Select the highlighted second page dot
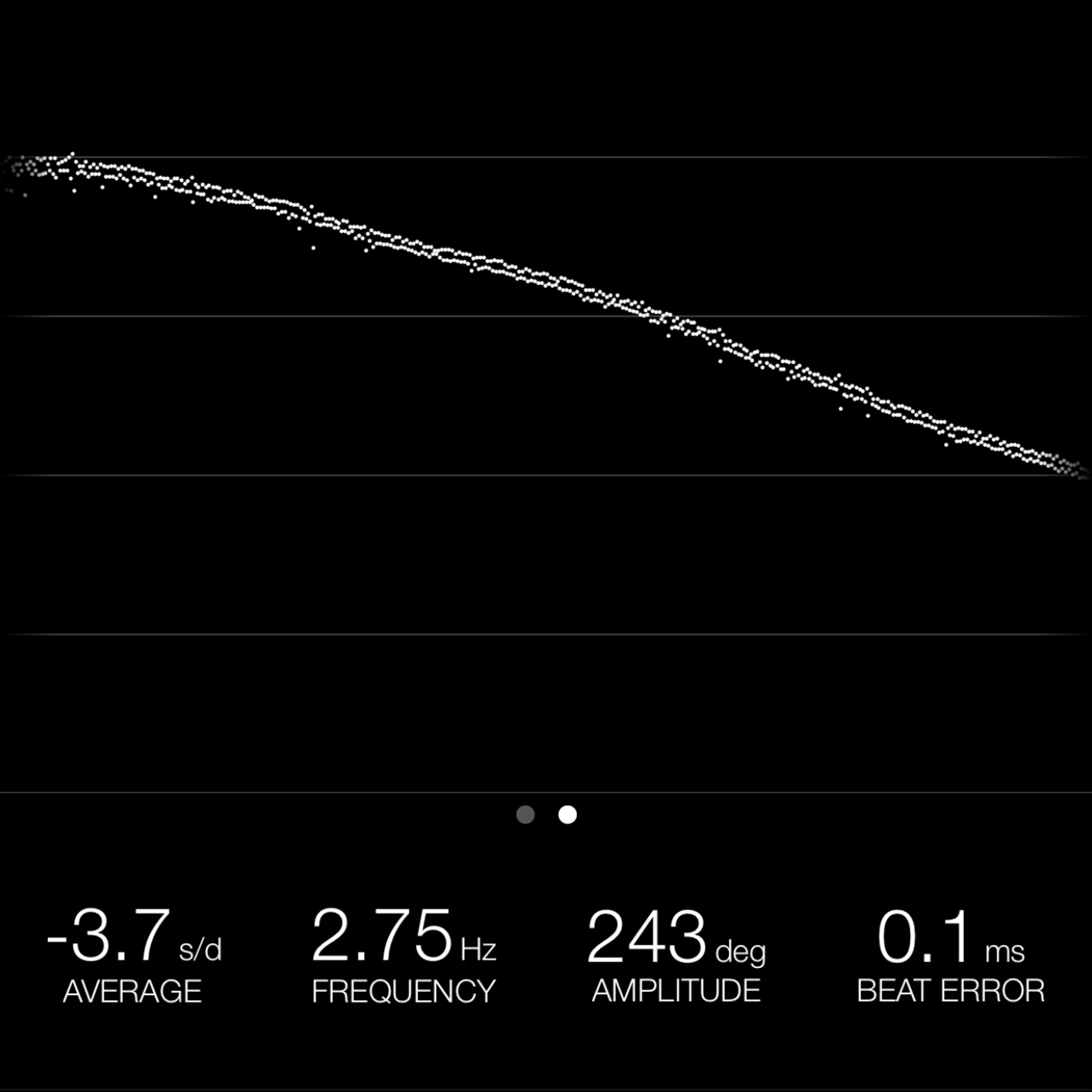 click(x=568, y=814)
